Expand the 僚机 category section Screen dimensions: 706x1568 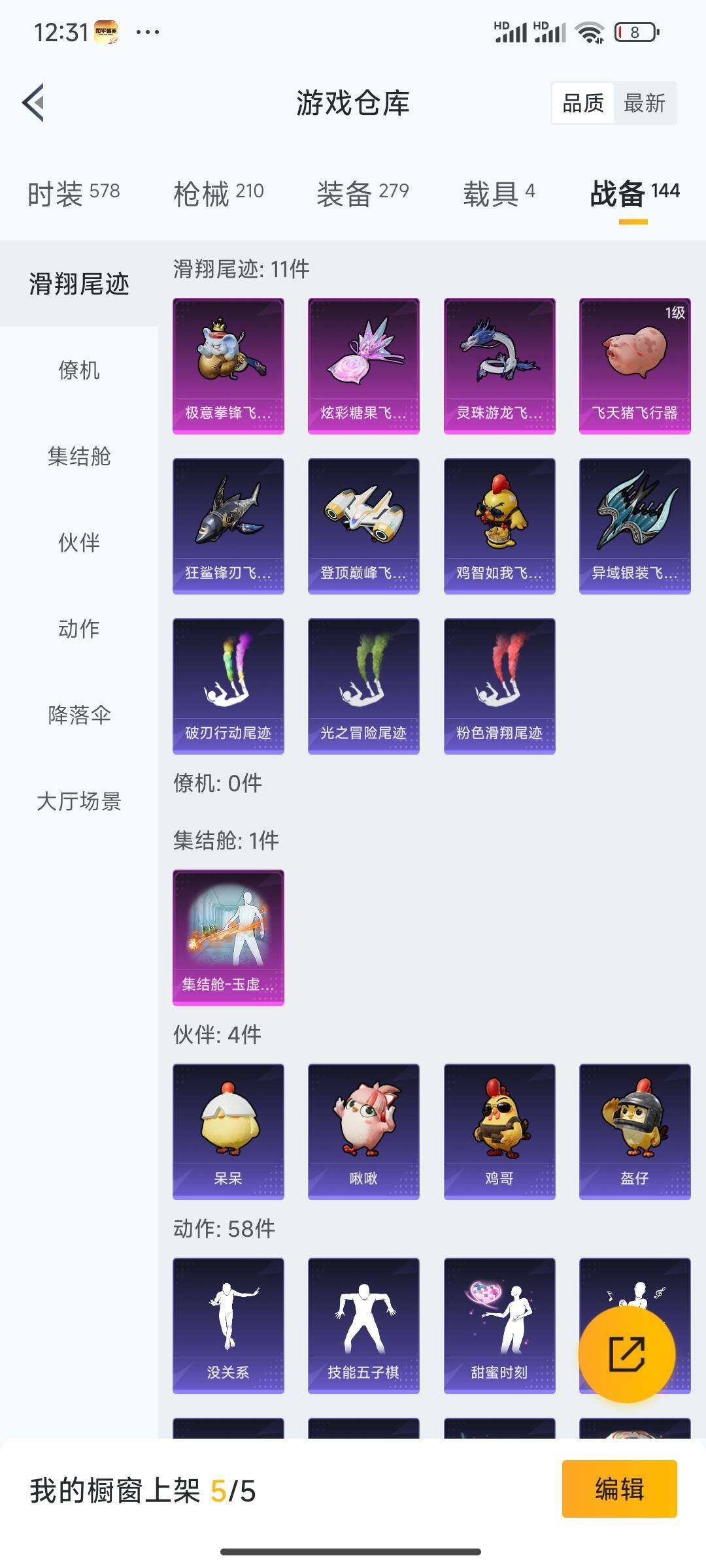78,371
